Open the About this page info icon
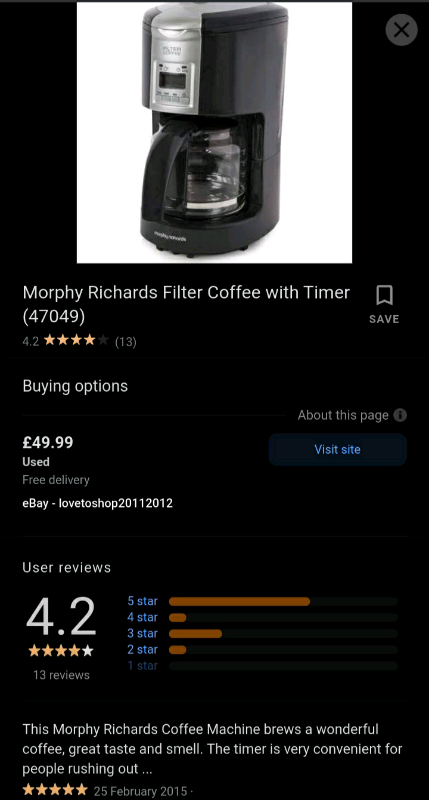Viewport: 429px width, 800px height. coord(400,415)
